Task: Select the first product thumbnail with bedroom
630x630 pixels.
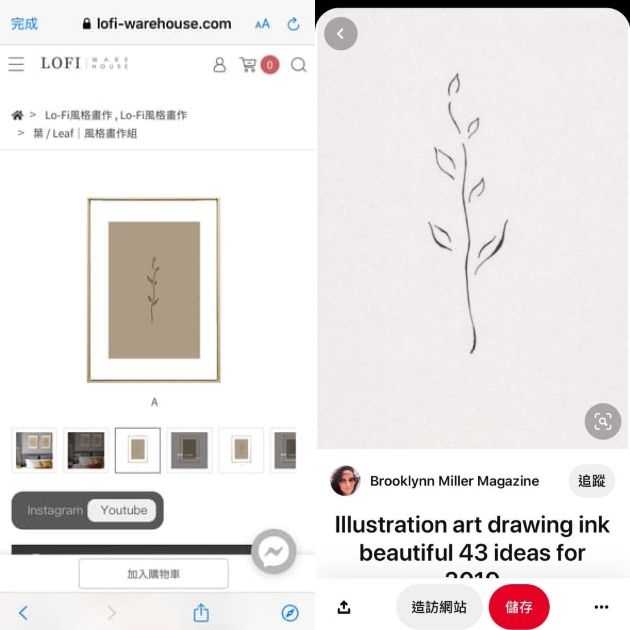Action: [x=35, y=450]
